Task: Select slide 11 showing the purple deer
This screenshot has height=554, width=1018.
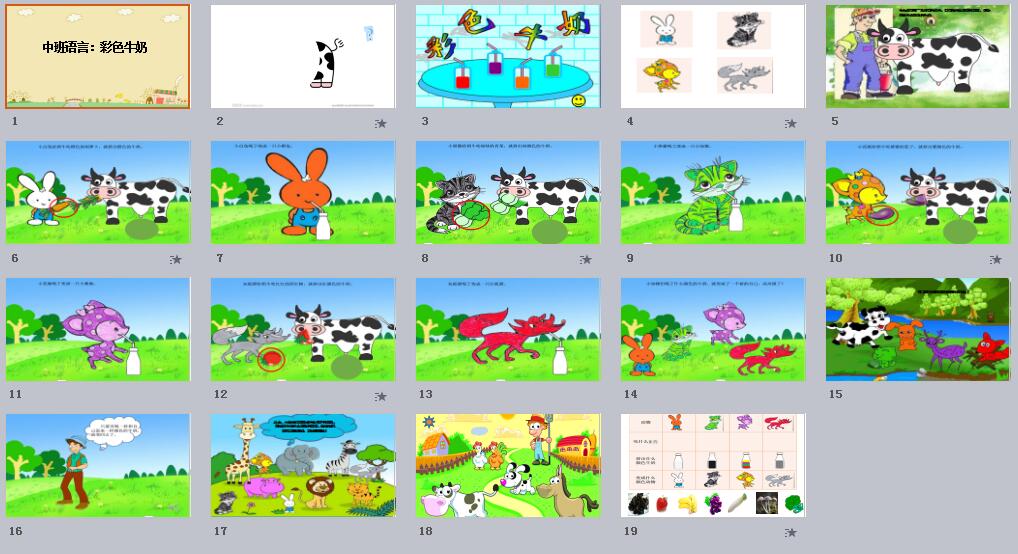Action: tap(98, 329)
